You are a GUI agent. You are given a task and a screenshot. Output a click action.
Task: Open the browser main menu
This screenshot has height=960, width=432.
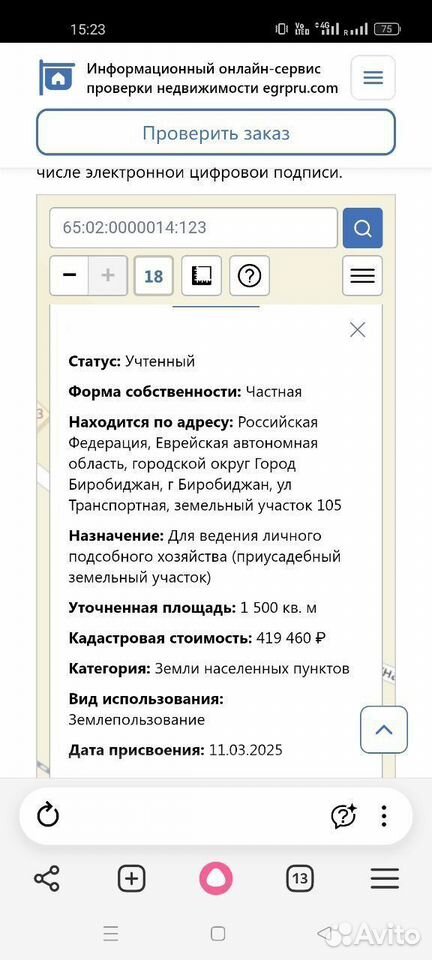tap(385, 880)
